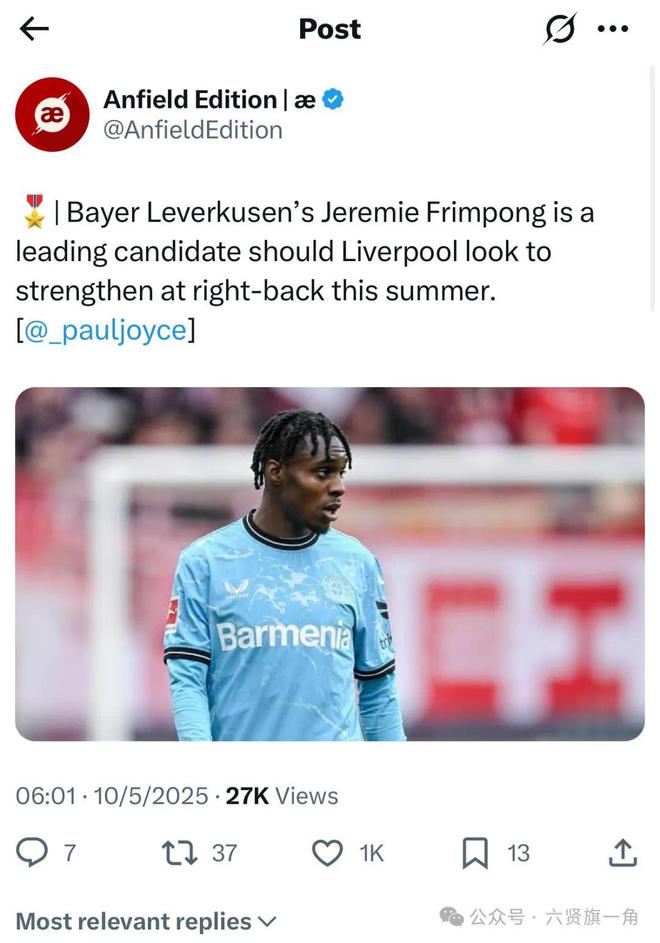Viewport: 660px width, 943px height.
Task: Like the Frimpong post
Action: click(327, 852)
